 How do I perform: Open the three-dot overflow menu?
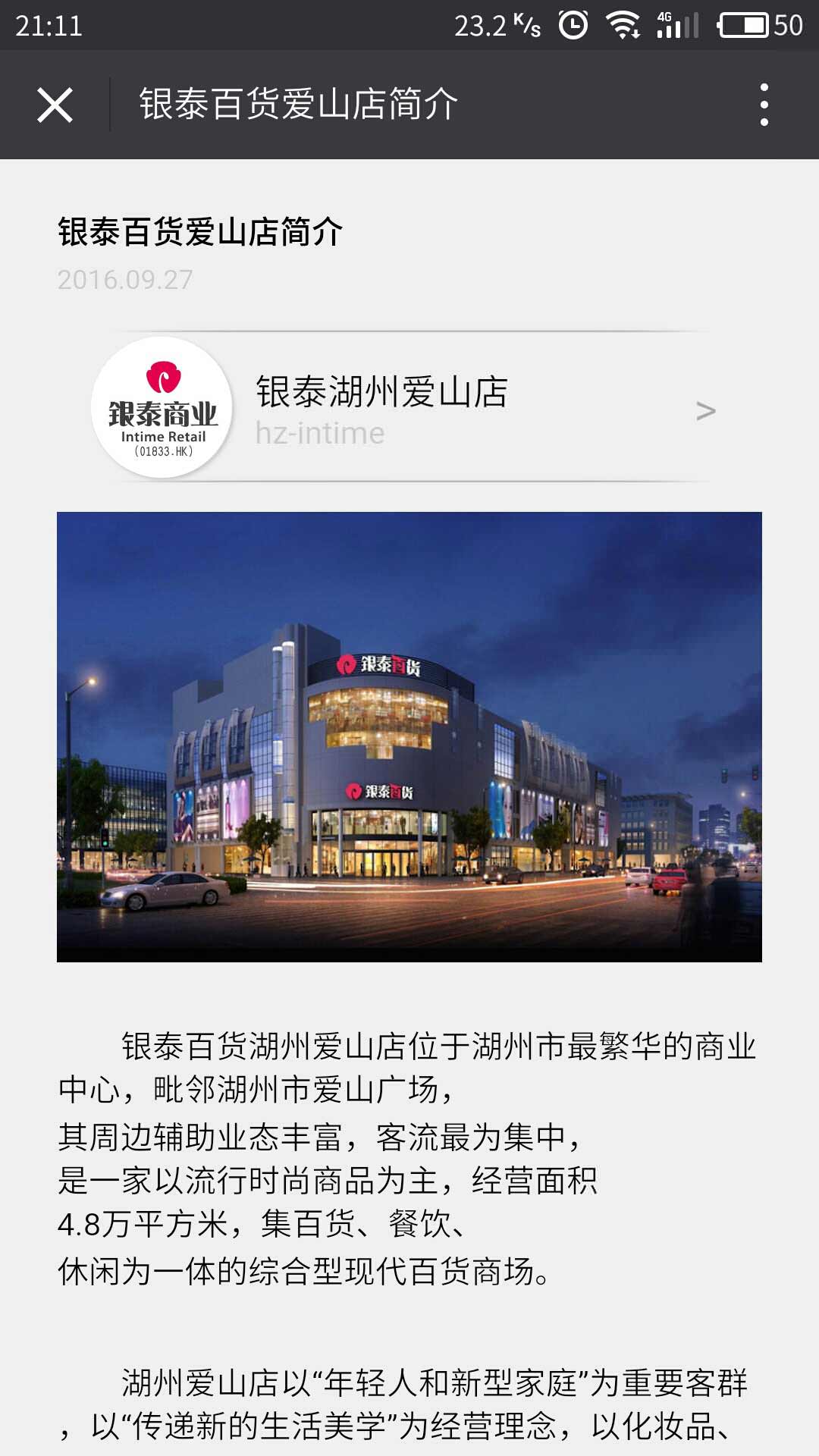coord(764,105)
